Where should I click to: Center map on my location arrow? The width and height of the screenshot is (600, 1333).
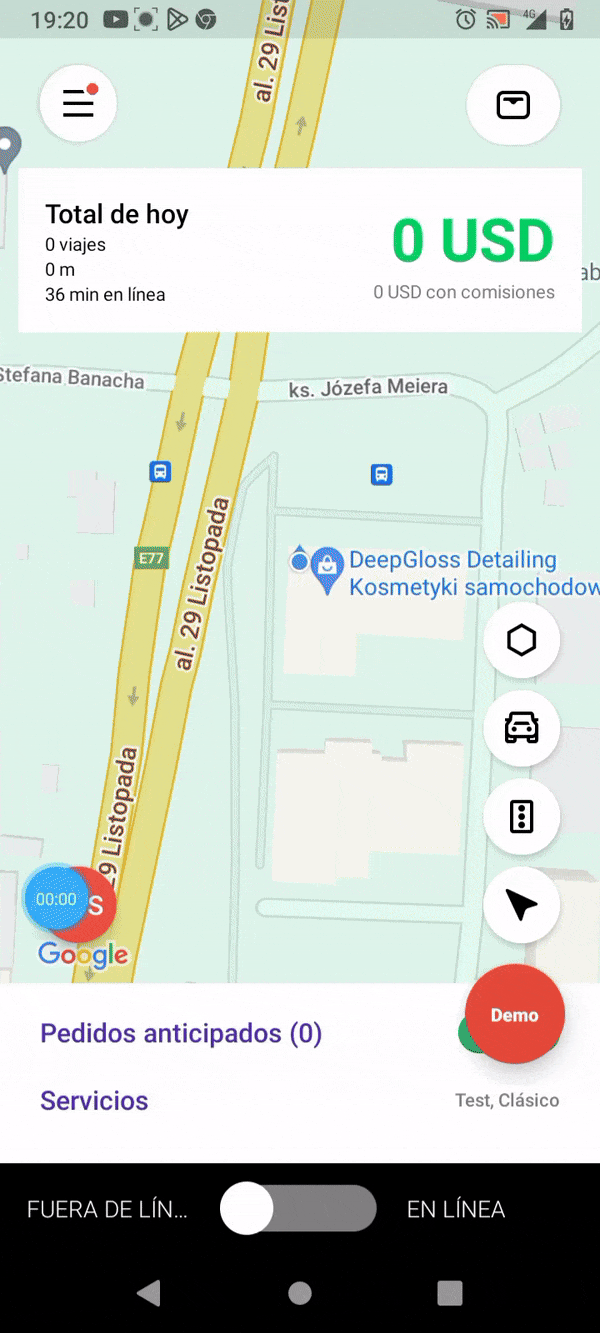click(x=521, y=904)
